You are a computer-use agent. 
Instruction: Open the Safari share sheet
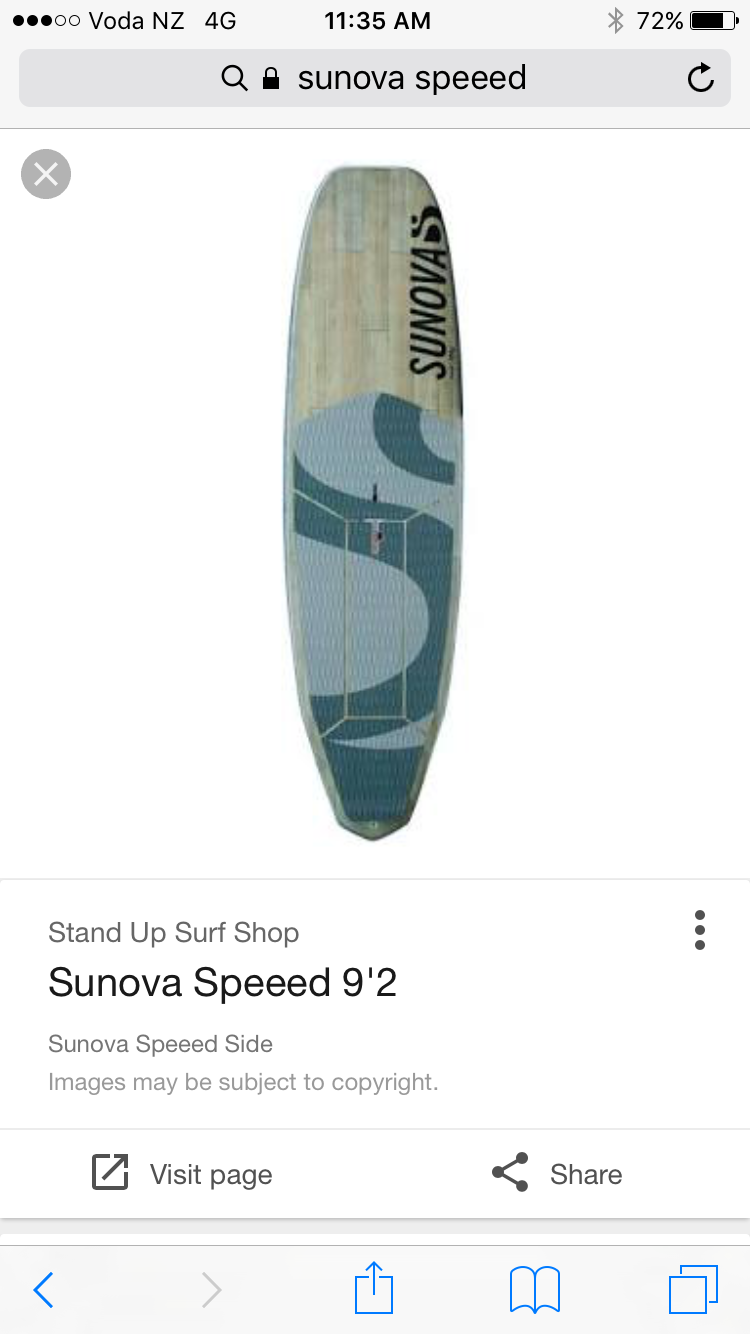374,1288
